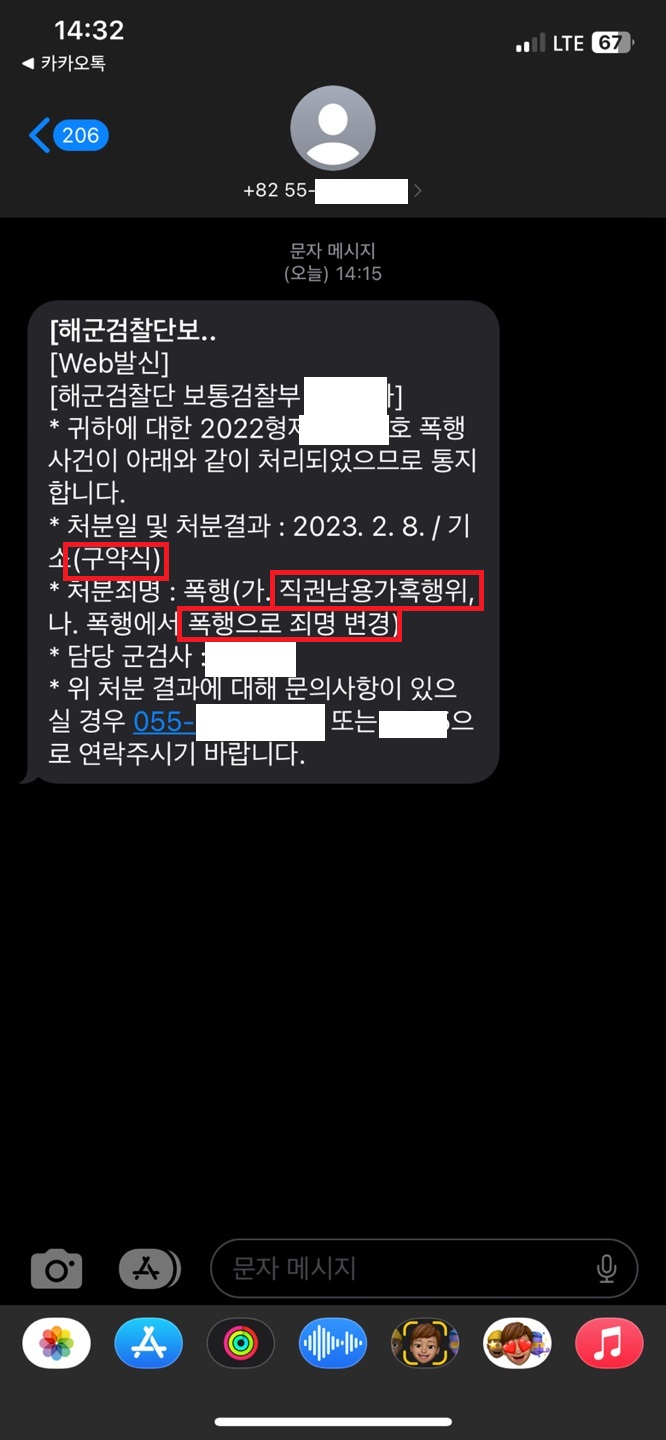Open the Fitness activity rings app
This screenshot has height=1440, width=666.
[240, 1343]
